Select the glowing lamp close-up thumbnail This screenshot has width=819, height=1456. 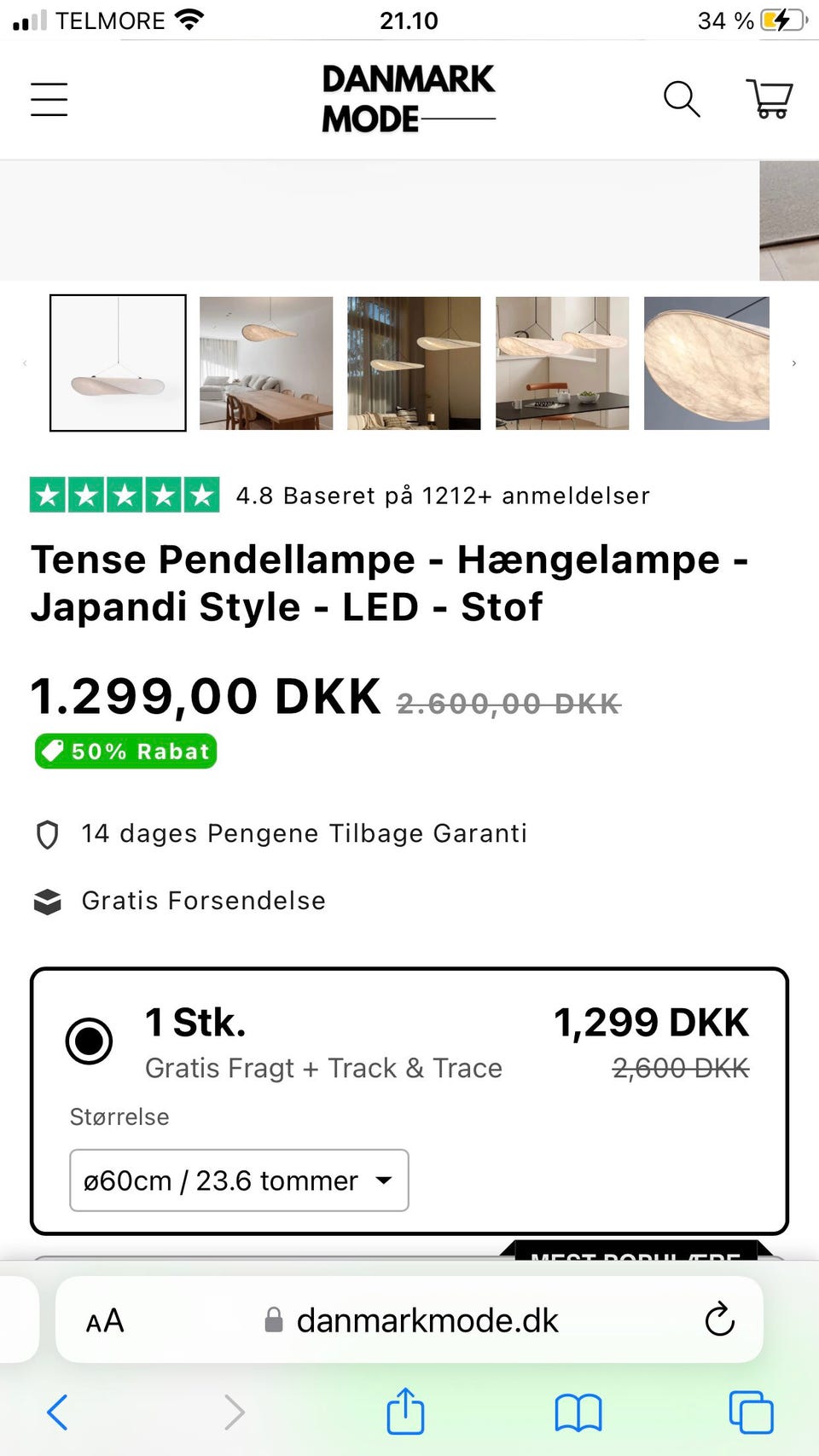[706, 363]
